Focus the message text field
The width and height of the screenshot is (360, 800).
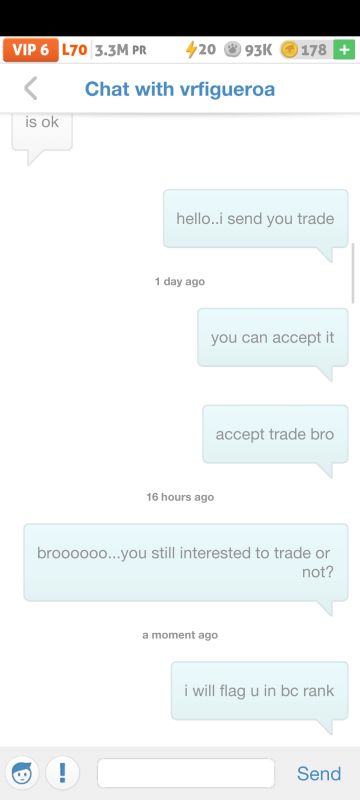pyautogui.click(x=186, y=773)
